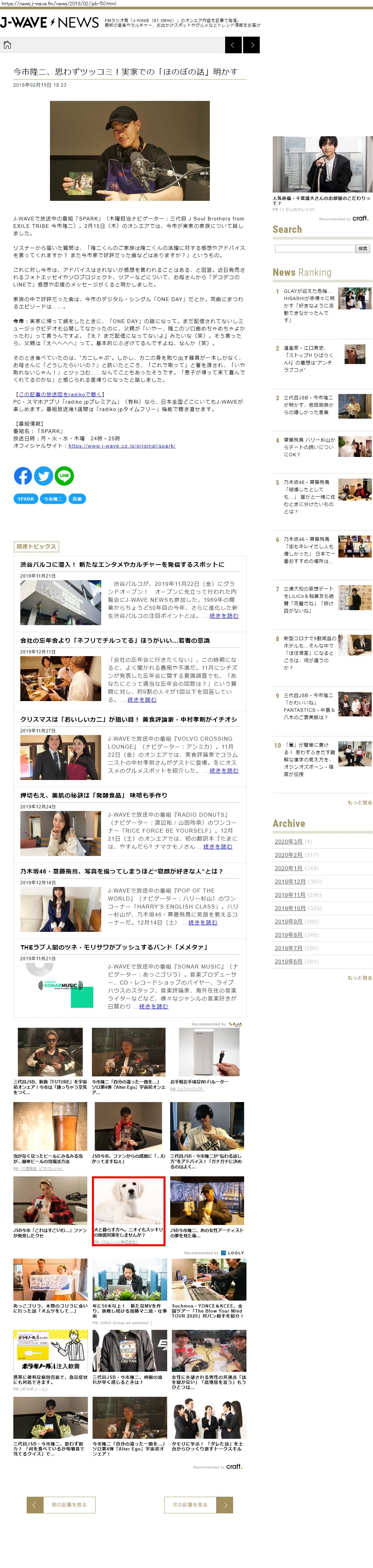This screenshot has width=373, height=1568.
Task: Go to the home icon
Action: tap(7, 44)
